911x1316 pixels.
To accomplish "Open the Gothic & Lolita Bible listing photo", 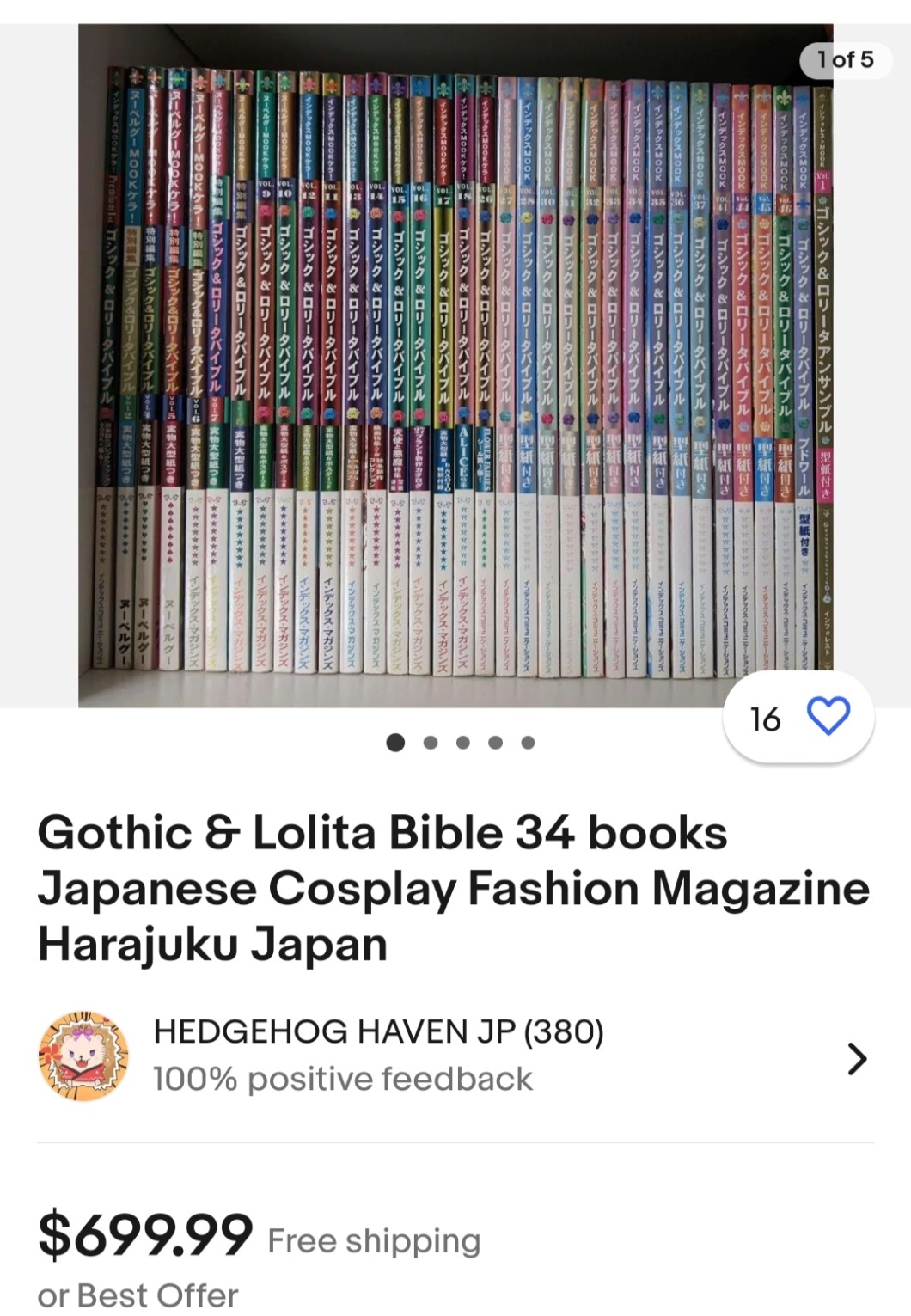I will pyautogui.click(x=455, y=365).
